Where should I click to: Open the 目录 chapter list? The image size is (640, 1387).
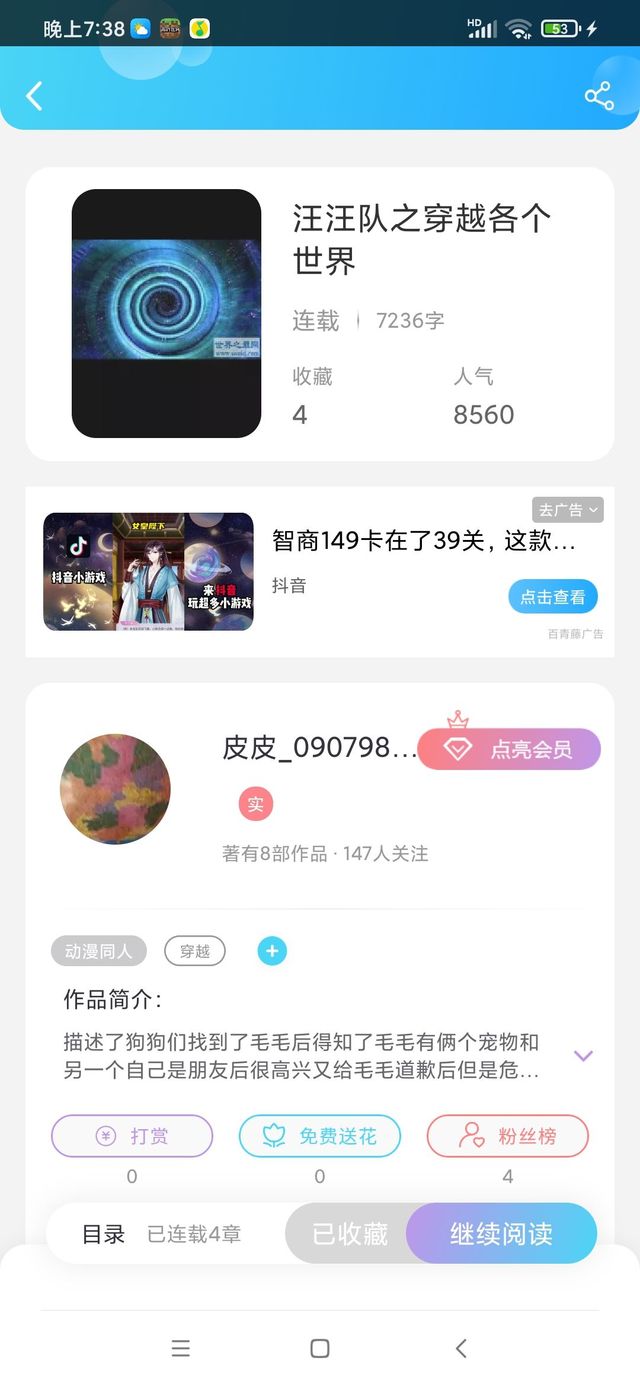103,1234
